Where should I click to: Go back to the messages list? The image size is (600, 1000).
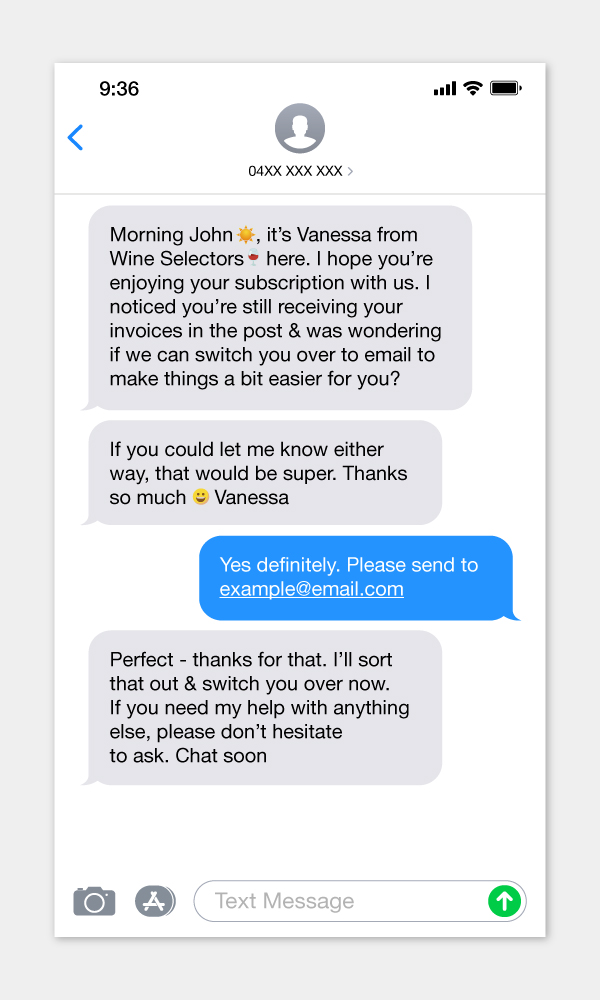(75, 137)
